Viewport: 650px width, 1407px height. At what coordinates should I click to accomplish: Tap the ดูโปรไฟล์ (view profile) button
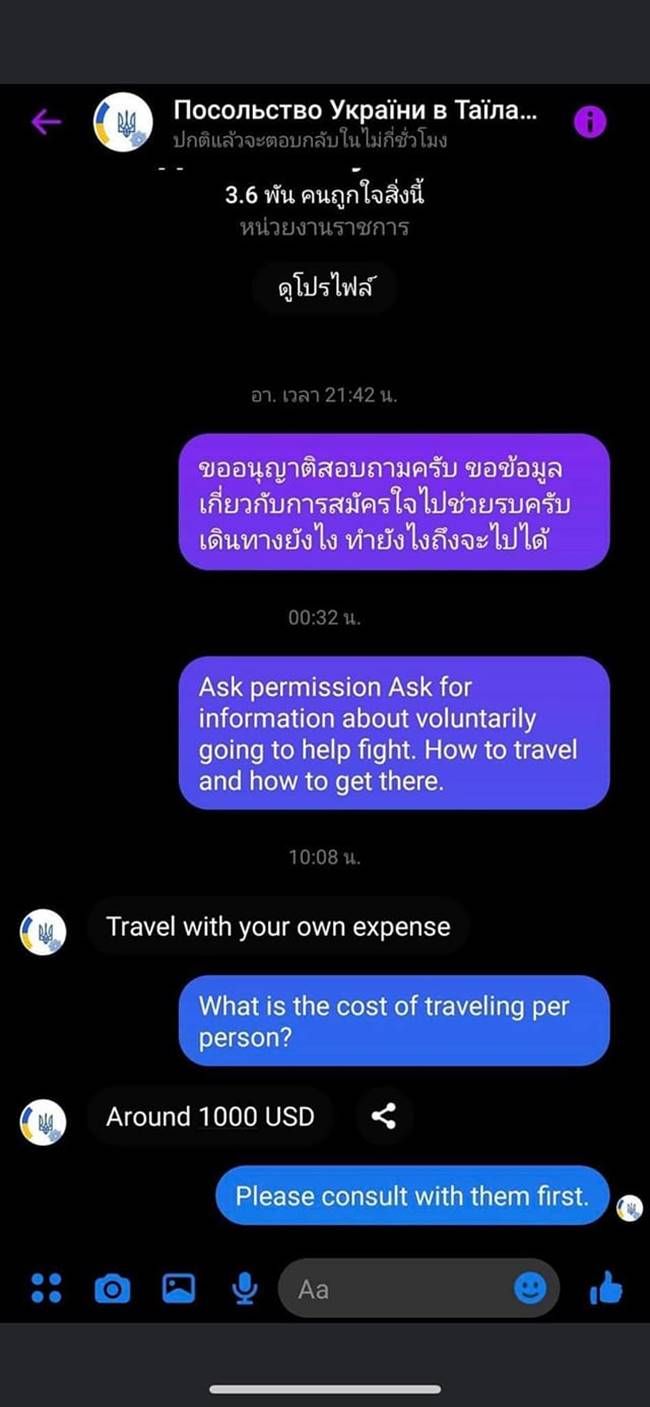coord(323,290)
